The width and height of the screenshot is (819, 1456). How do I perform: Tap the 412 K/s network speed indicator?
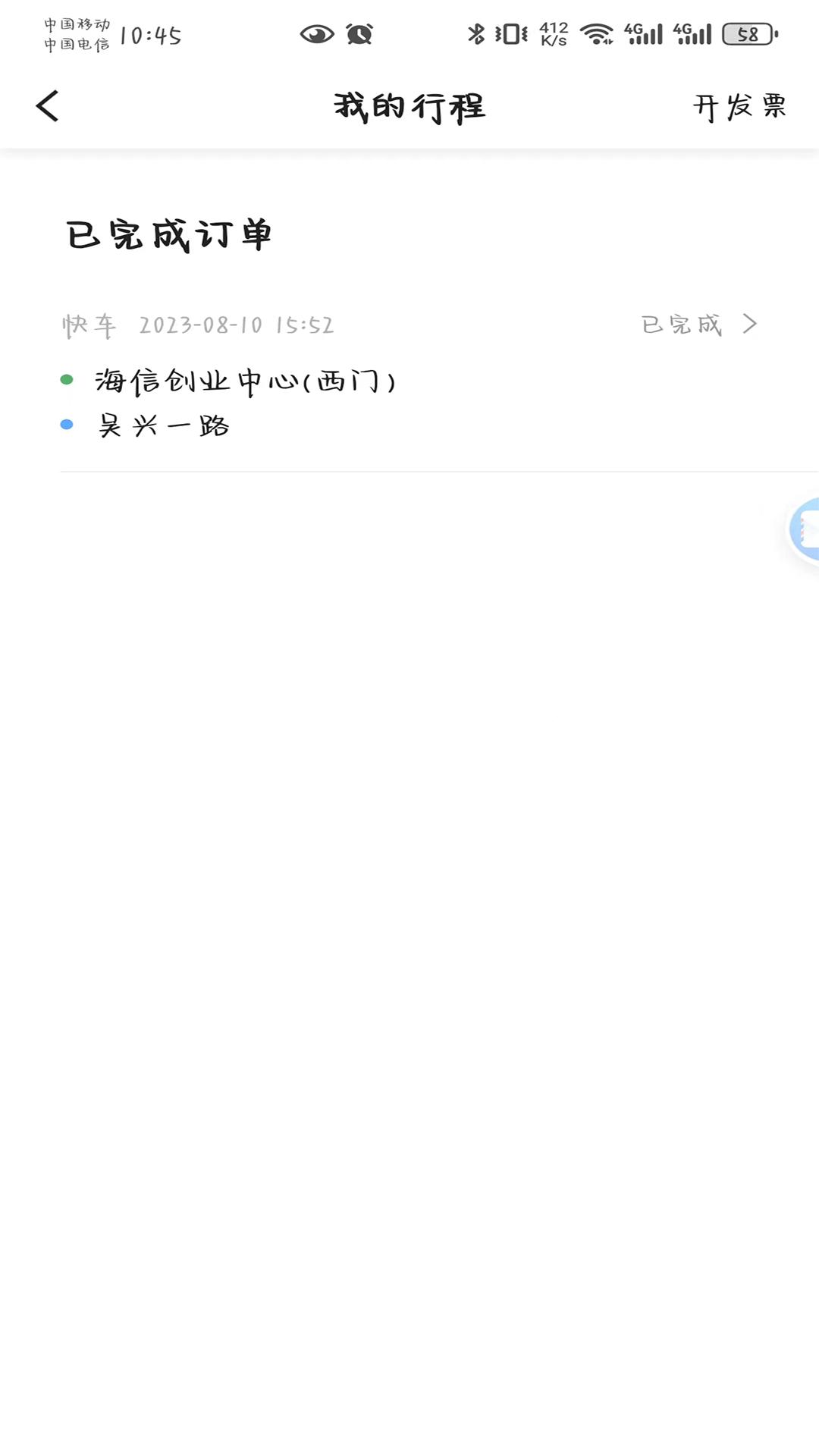553,33
